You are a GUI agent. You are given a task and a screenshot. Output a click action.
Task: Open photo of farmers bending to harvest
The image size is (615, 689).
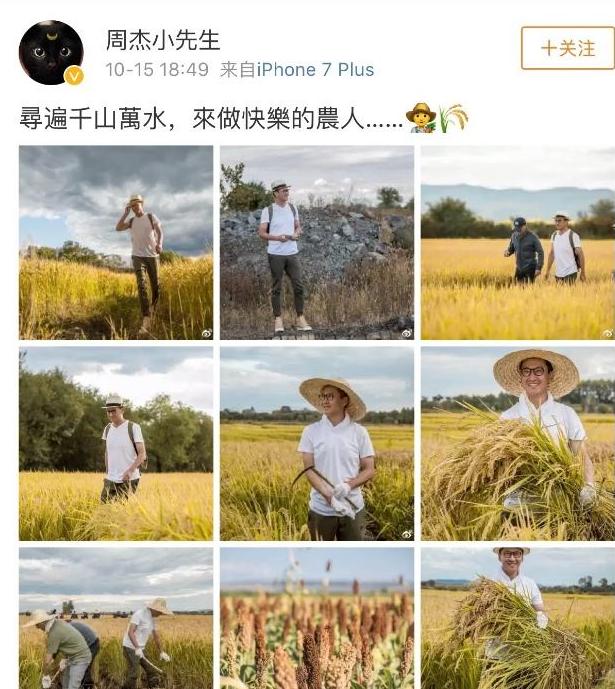tap(116, 618)
